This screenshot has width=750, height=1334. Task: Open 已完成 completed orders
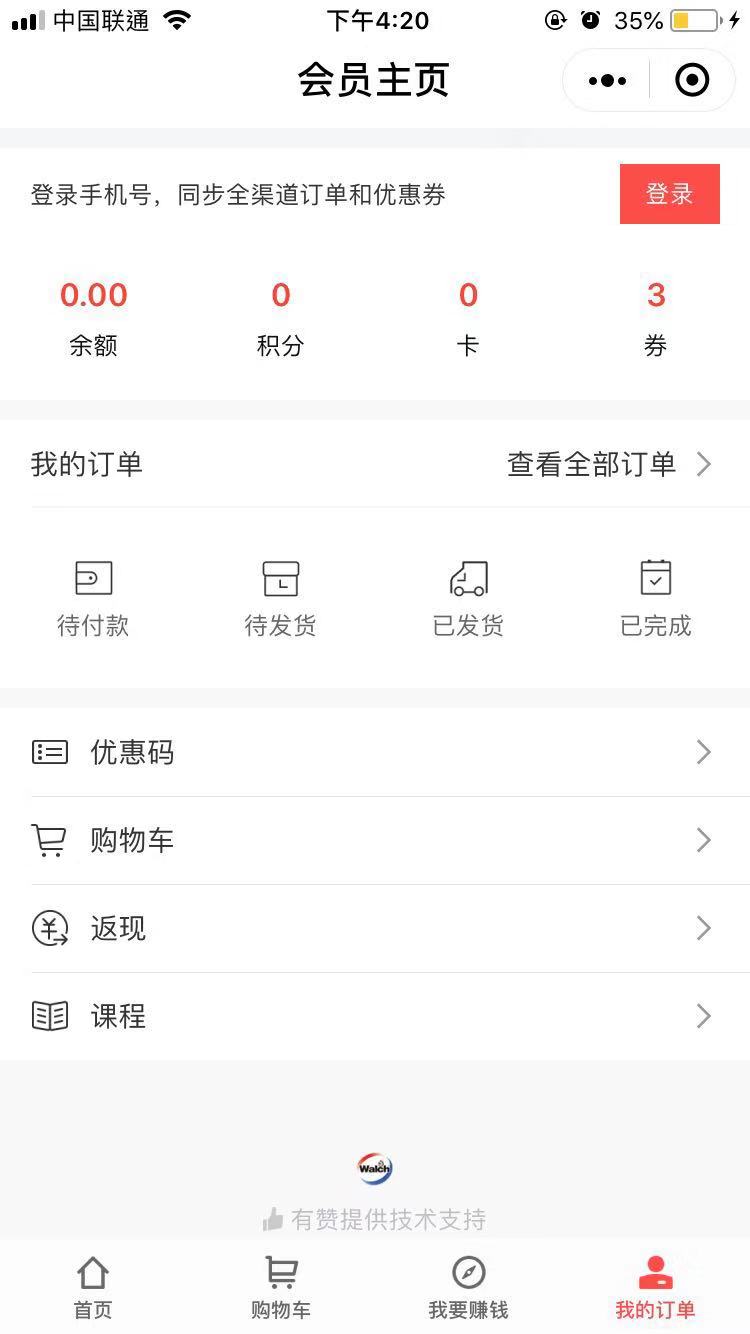(x=656, y=599)
